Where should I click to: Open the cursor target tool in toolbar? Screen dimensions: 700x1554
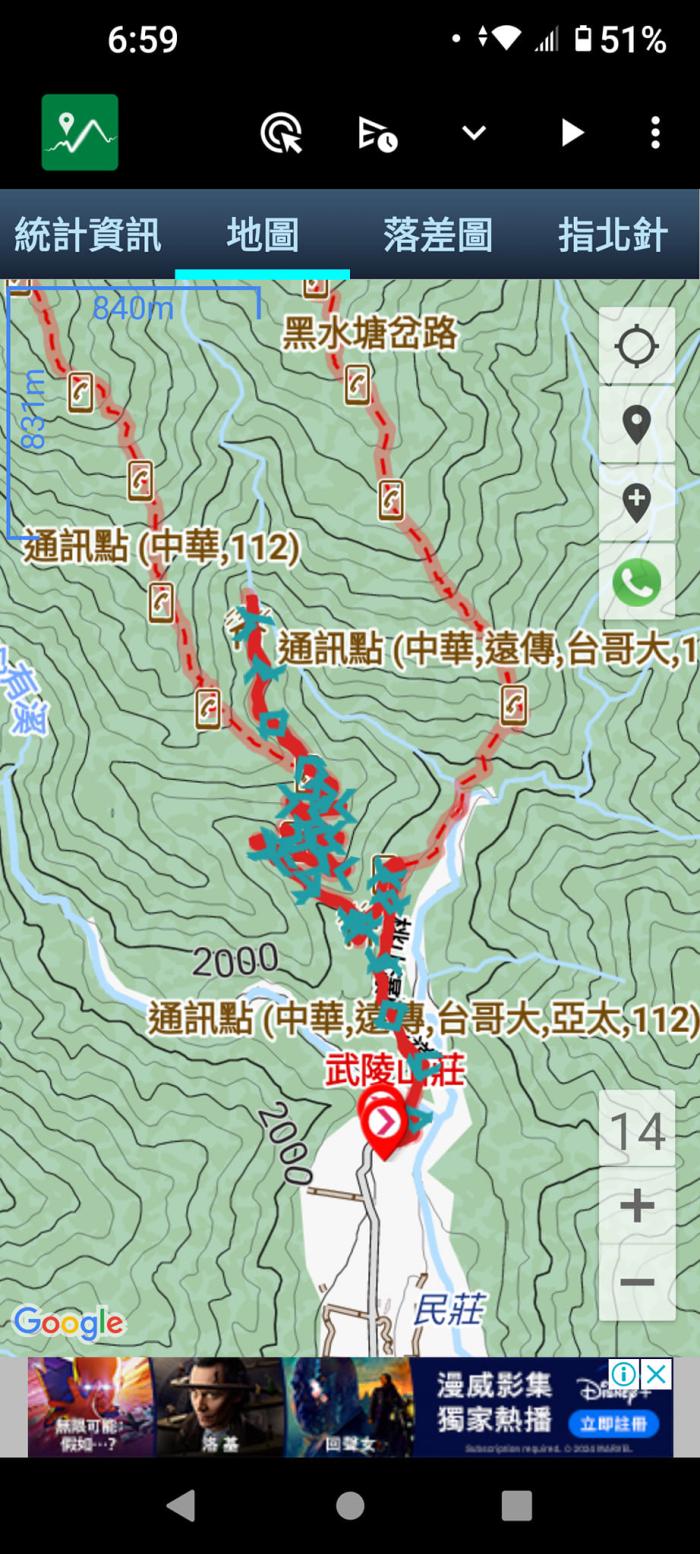[x=281, y=132]
